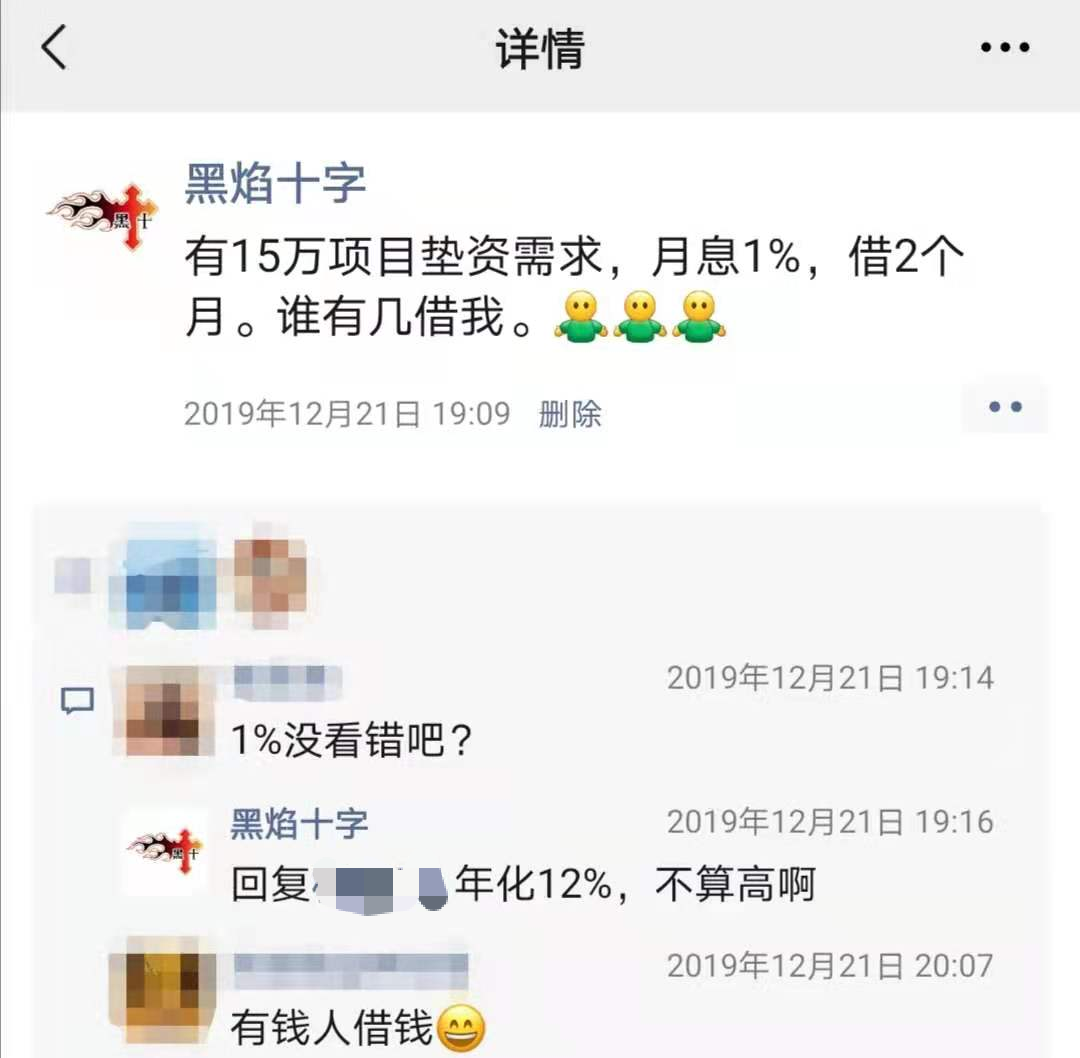Go back using the top-left arrow
Screen dimensions: 1080x1058
coord(54,48)
